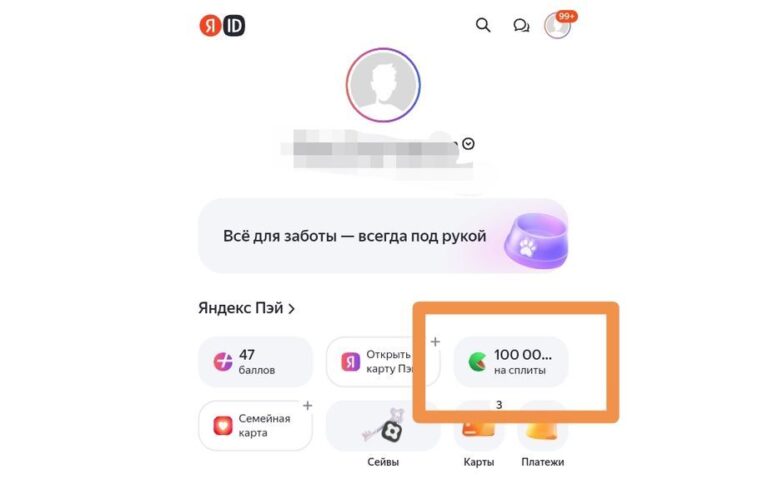View the 47 баллов balance
768x479 pixels.
click(x=255, y=361)
